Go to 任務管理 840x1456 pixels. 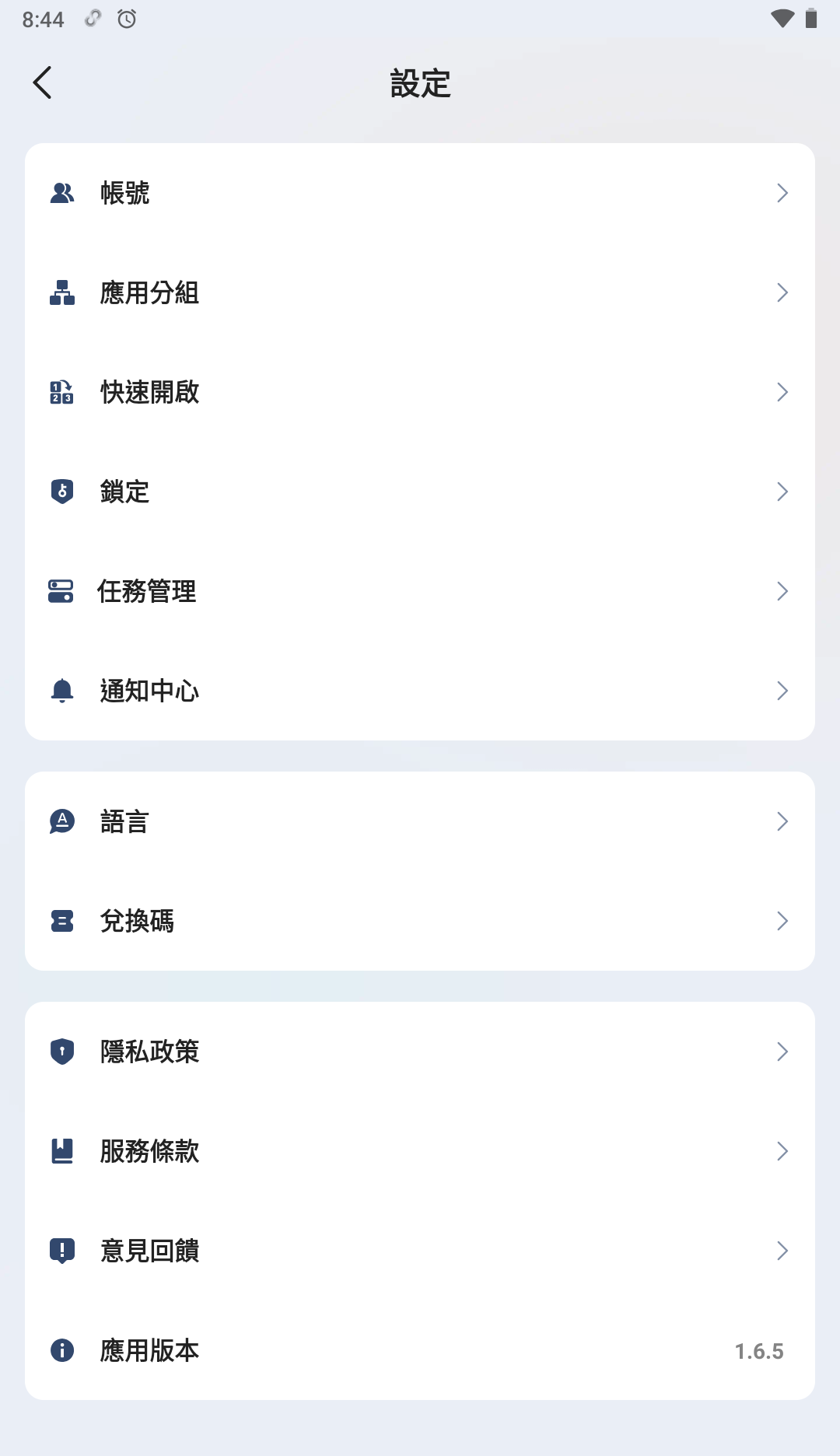click(420, 591)
